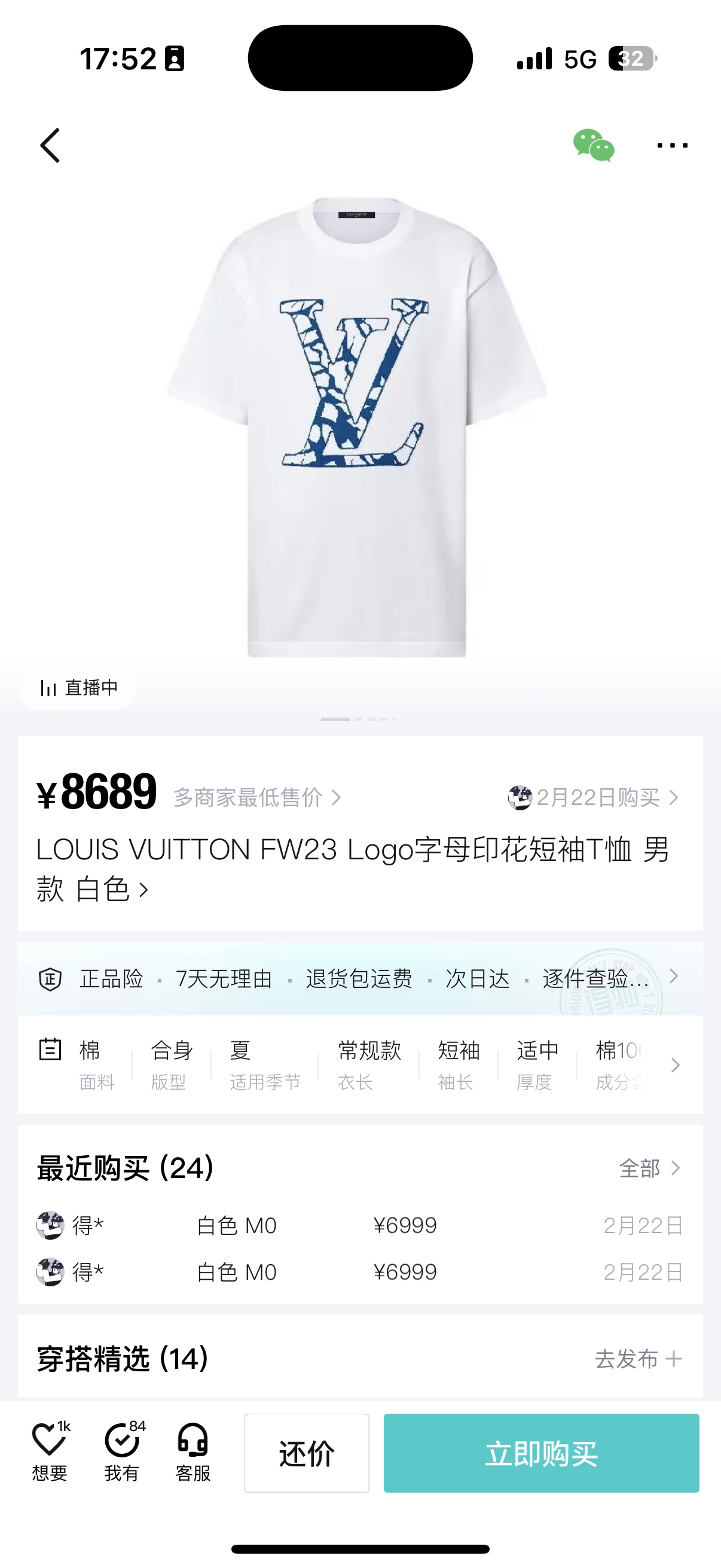Expand the 正品险 service guarantees row
The width and height of the screenshot is (721, 1568).
click(x=360, y=979)
